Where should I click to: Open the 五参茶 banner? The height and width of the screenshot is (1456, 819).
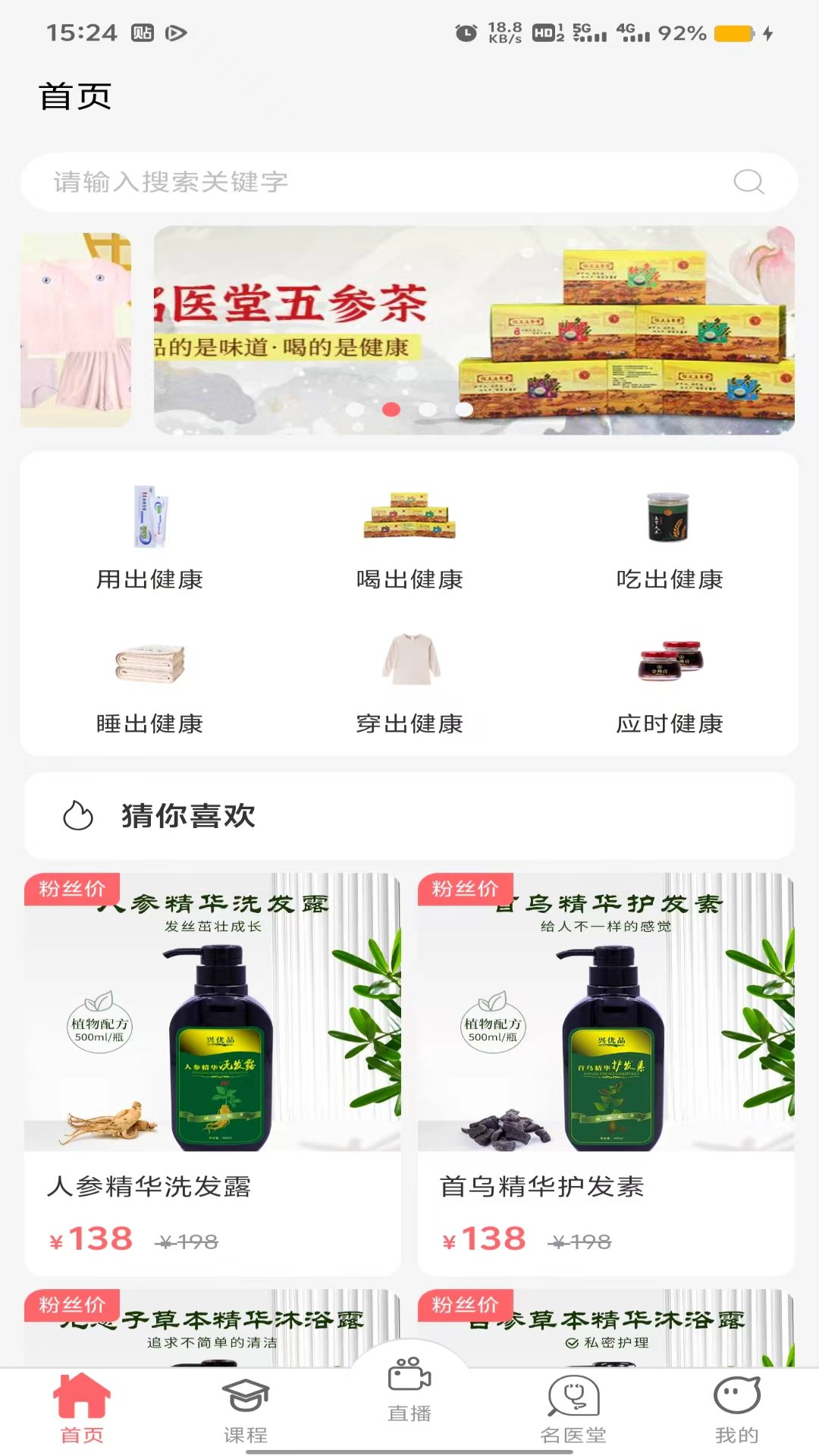pyautogui.click(x=474, y=330)
